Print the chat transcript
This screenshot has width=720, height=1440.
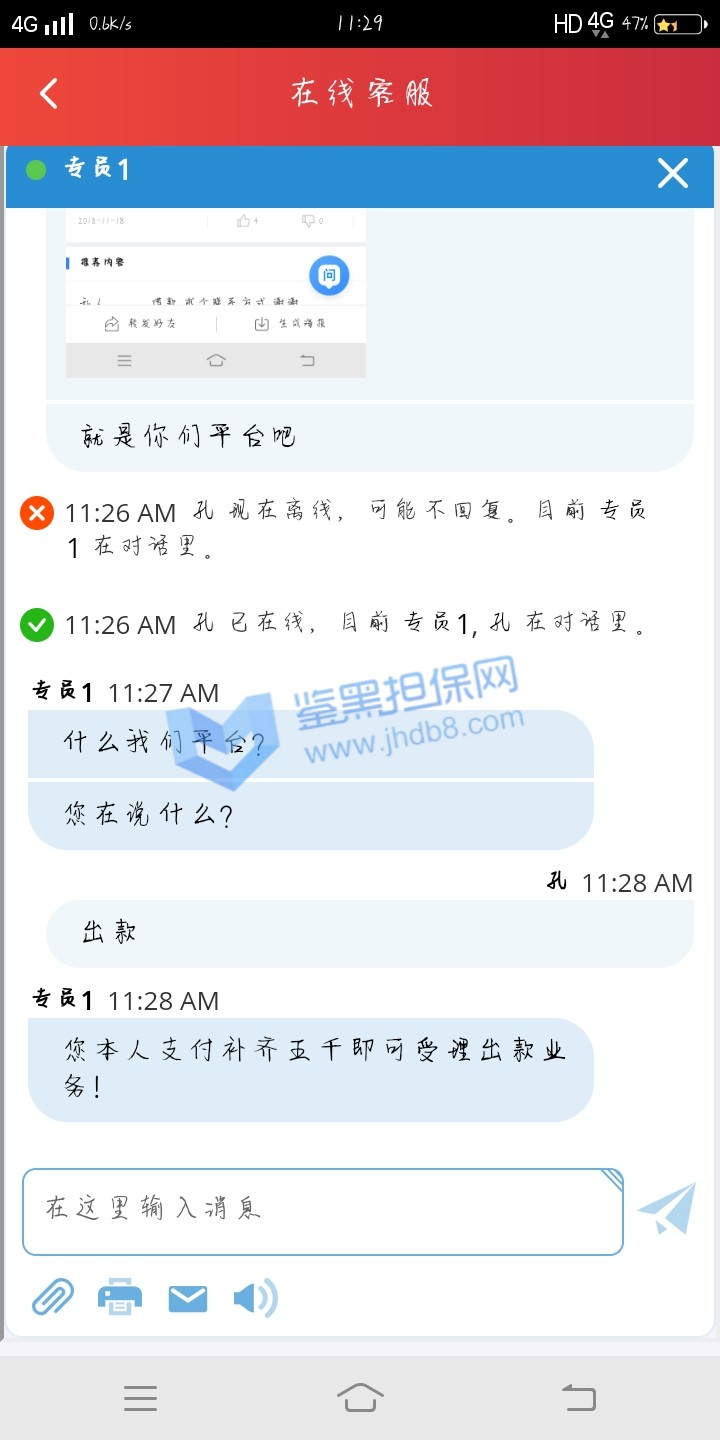120,1298
